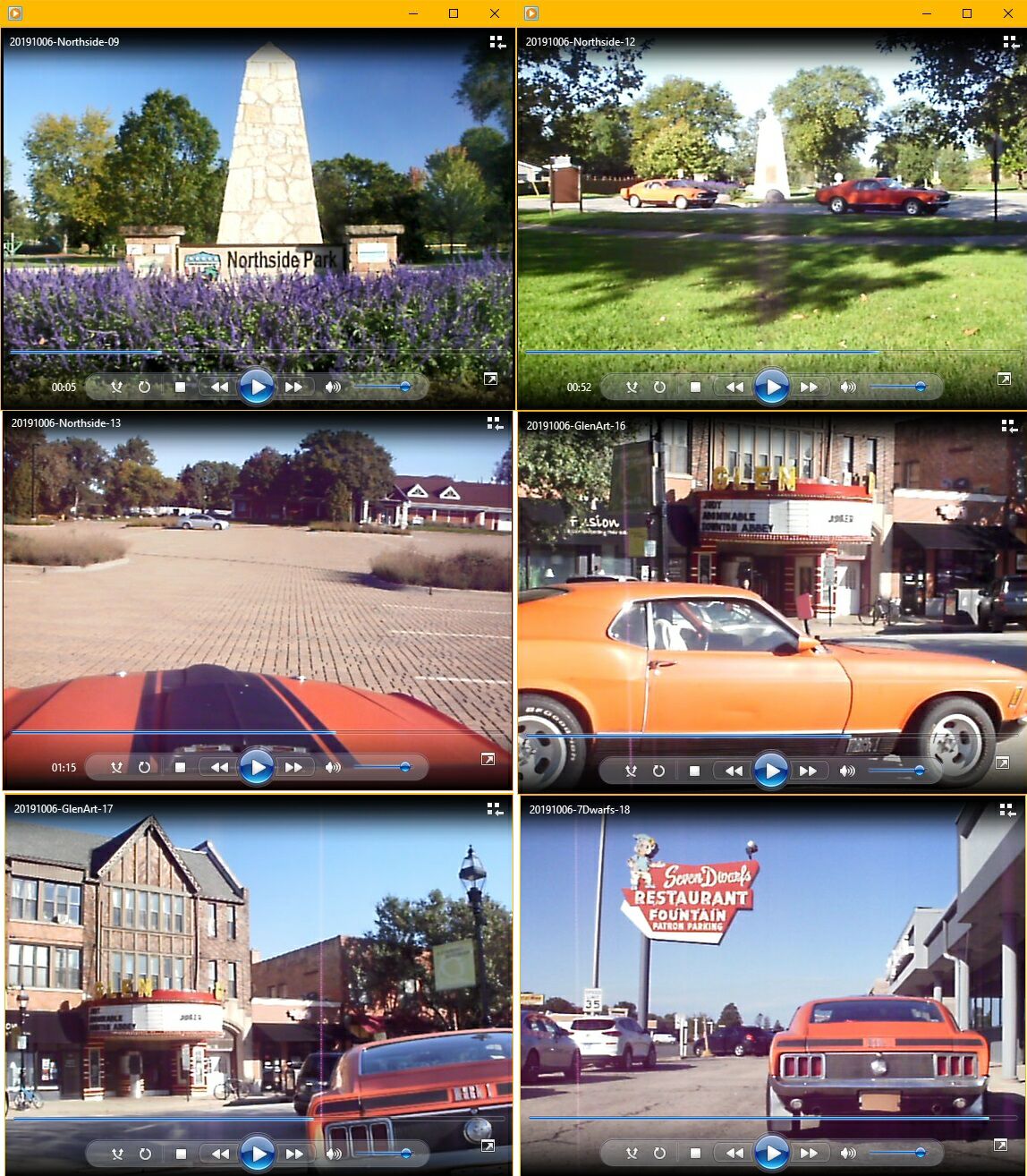Viewport: 1027px width, 1176px height.
Task: Close the Northside-09 player window
Action: pos(495,13)
